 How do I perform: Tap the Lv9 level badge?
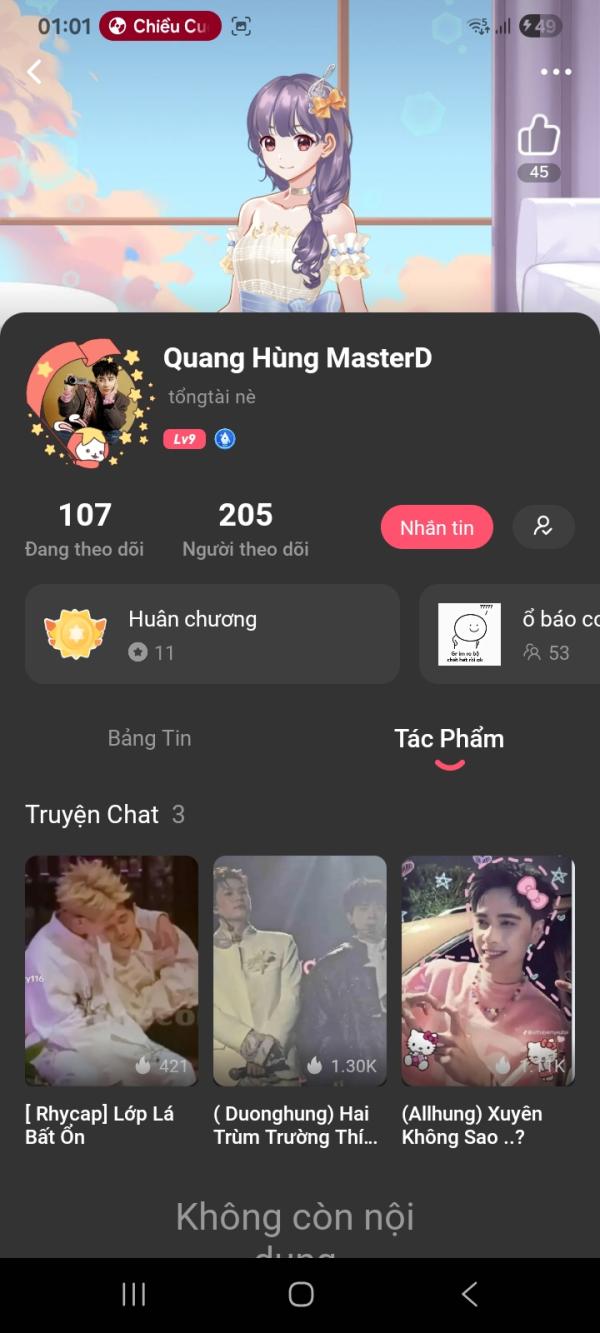(x=184, y=439)
